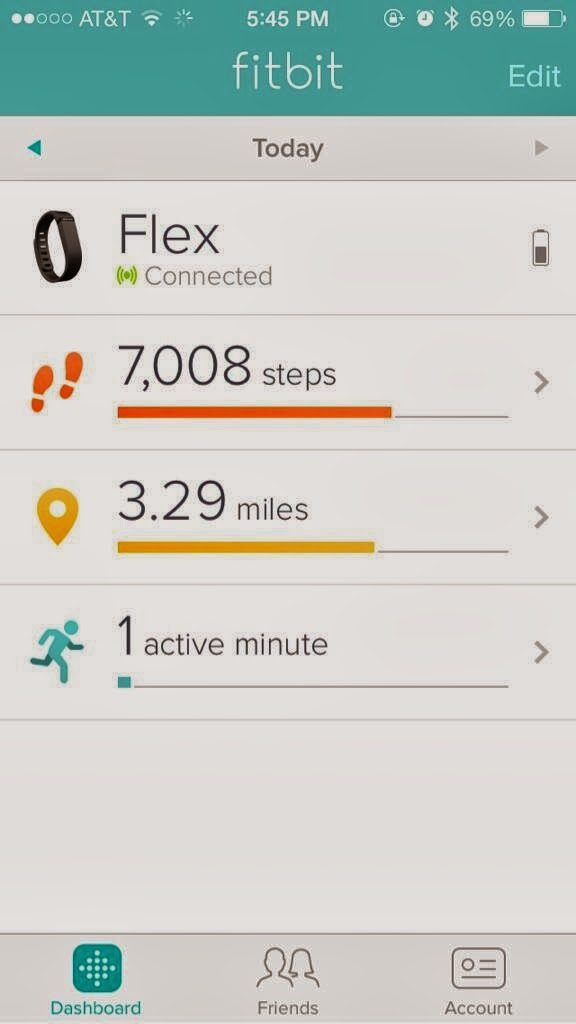The width and height of the screenshot is (576, 1024).
Task: Go to the previous day arrow
Action: (x=35, y=148)
